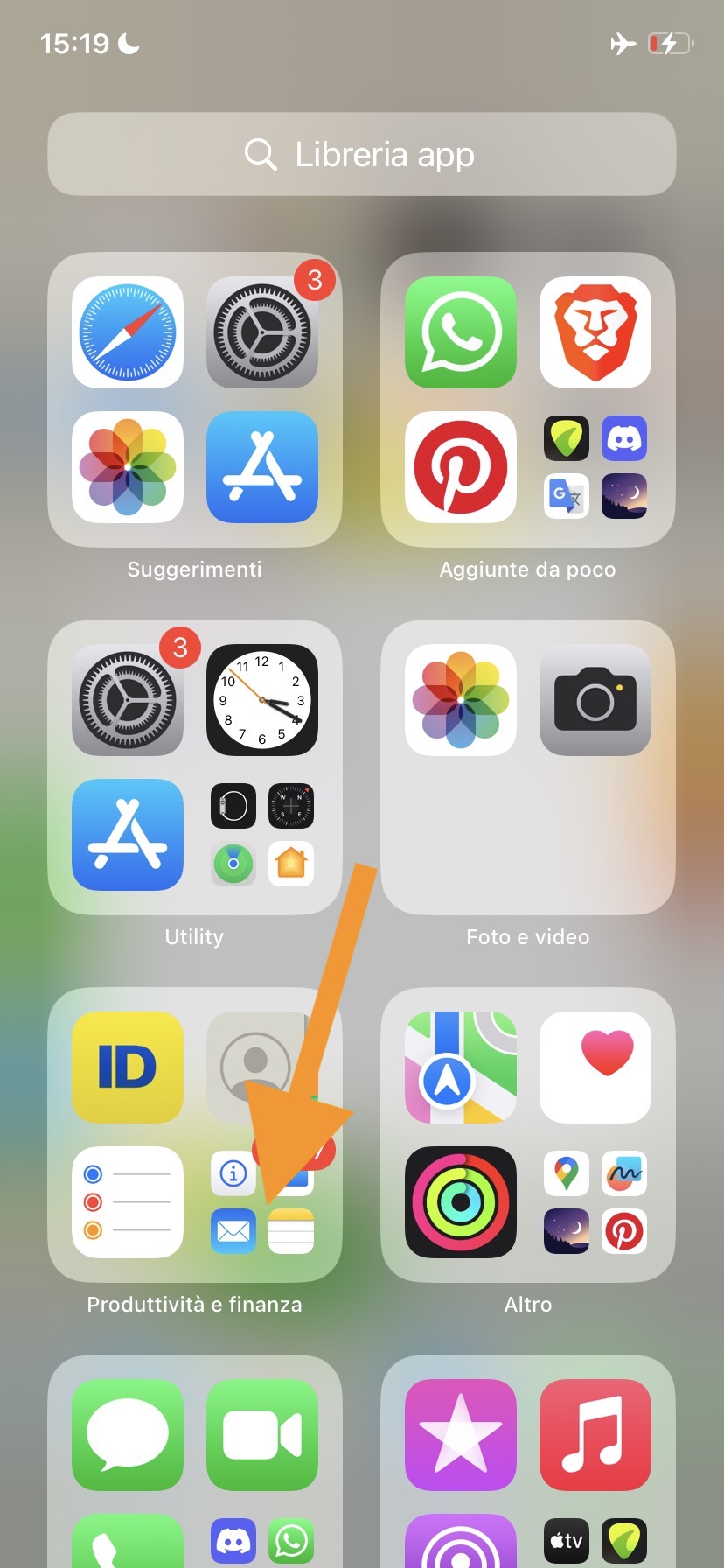This screenshot has width=724, height=1568.
Task: Expand the Utility group's small icons cluster
Action: (x=261, y=835)
